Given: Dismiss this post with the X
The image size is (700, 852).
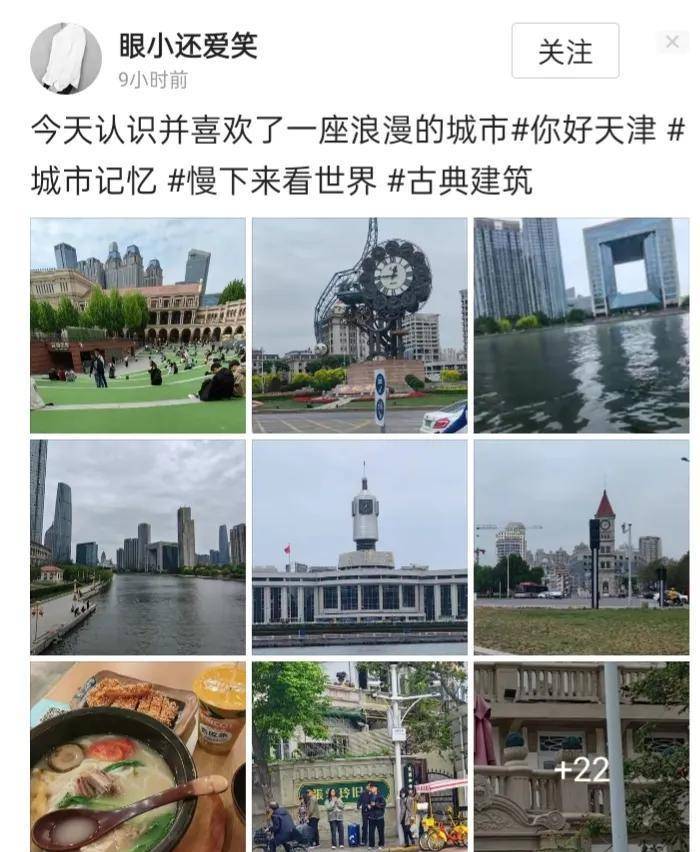Looking at the screenshot, I should coord(672,42).
